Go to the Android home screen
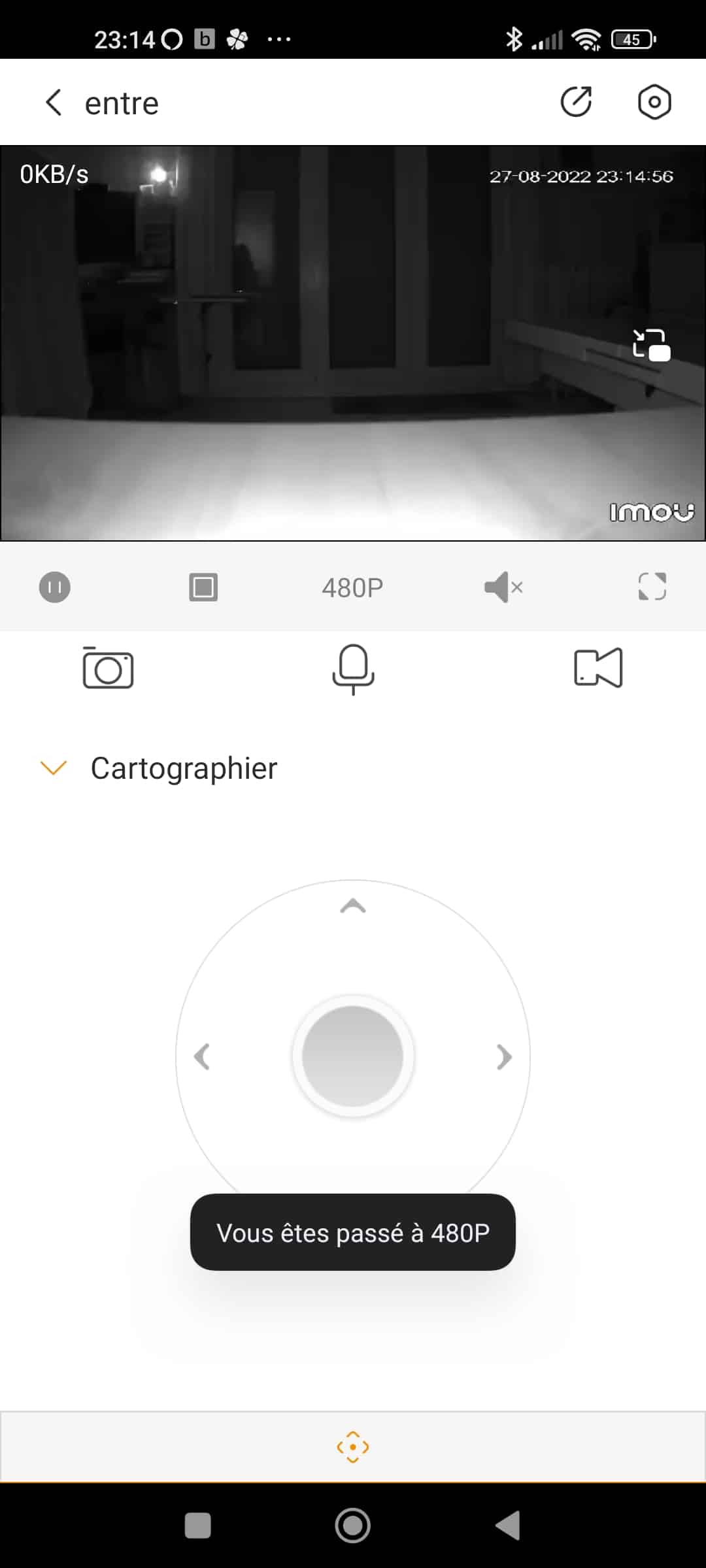Viewport: 706px width, 1568px height. [x=353, y=1526]
